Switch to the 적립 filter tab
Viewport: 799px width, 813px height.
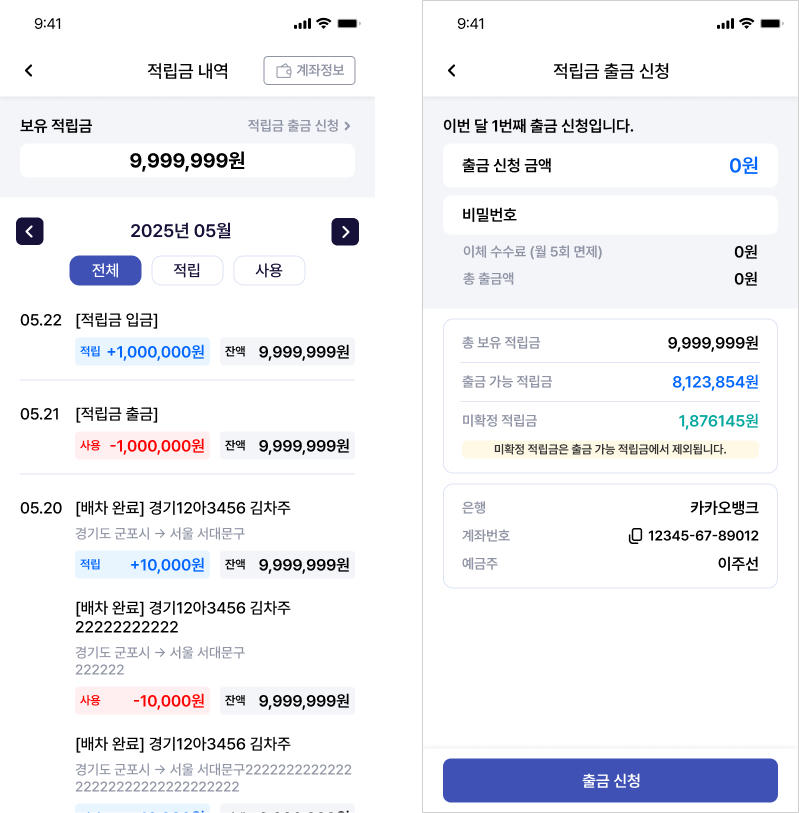[187, 270]
